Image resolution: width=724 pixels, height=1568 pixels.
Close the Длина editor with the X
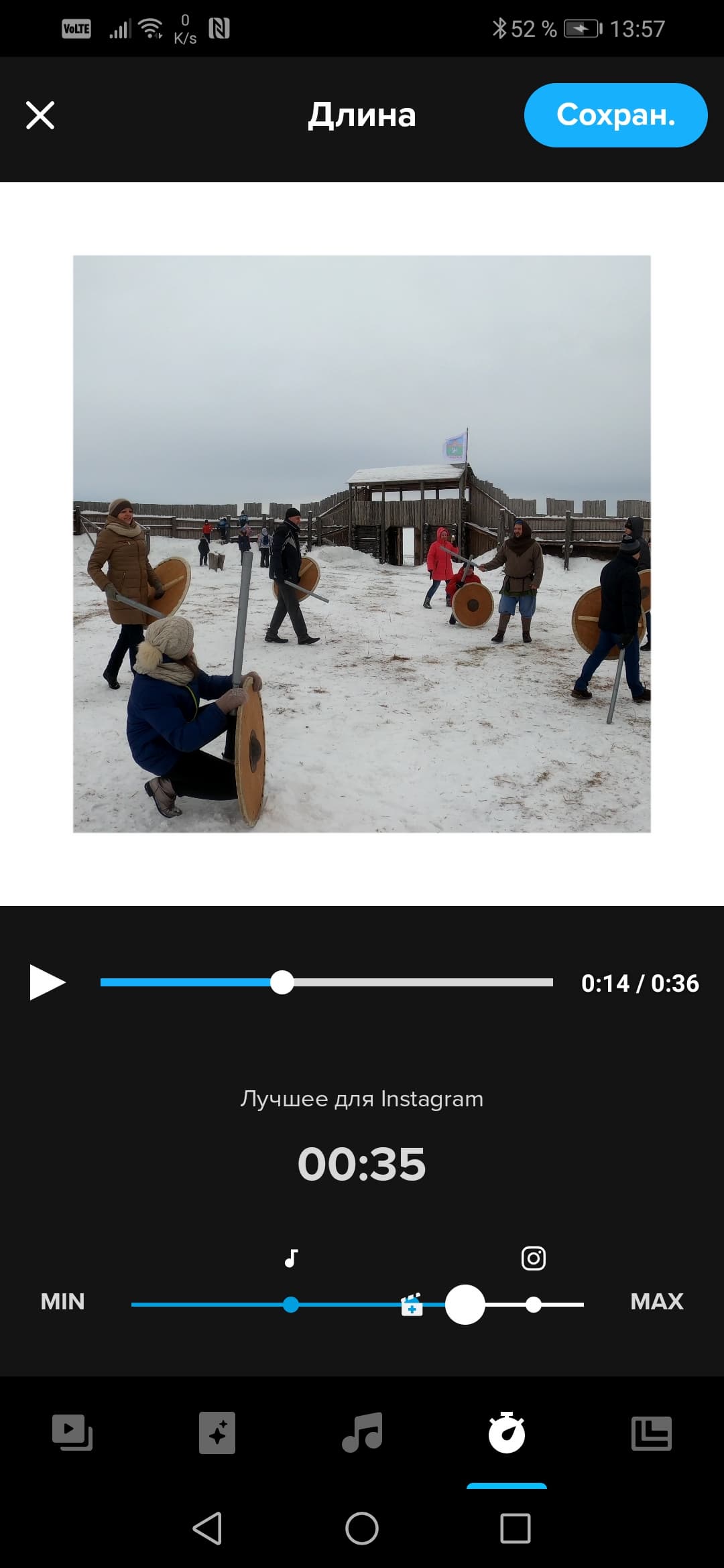tap(40, 115)
